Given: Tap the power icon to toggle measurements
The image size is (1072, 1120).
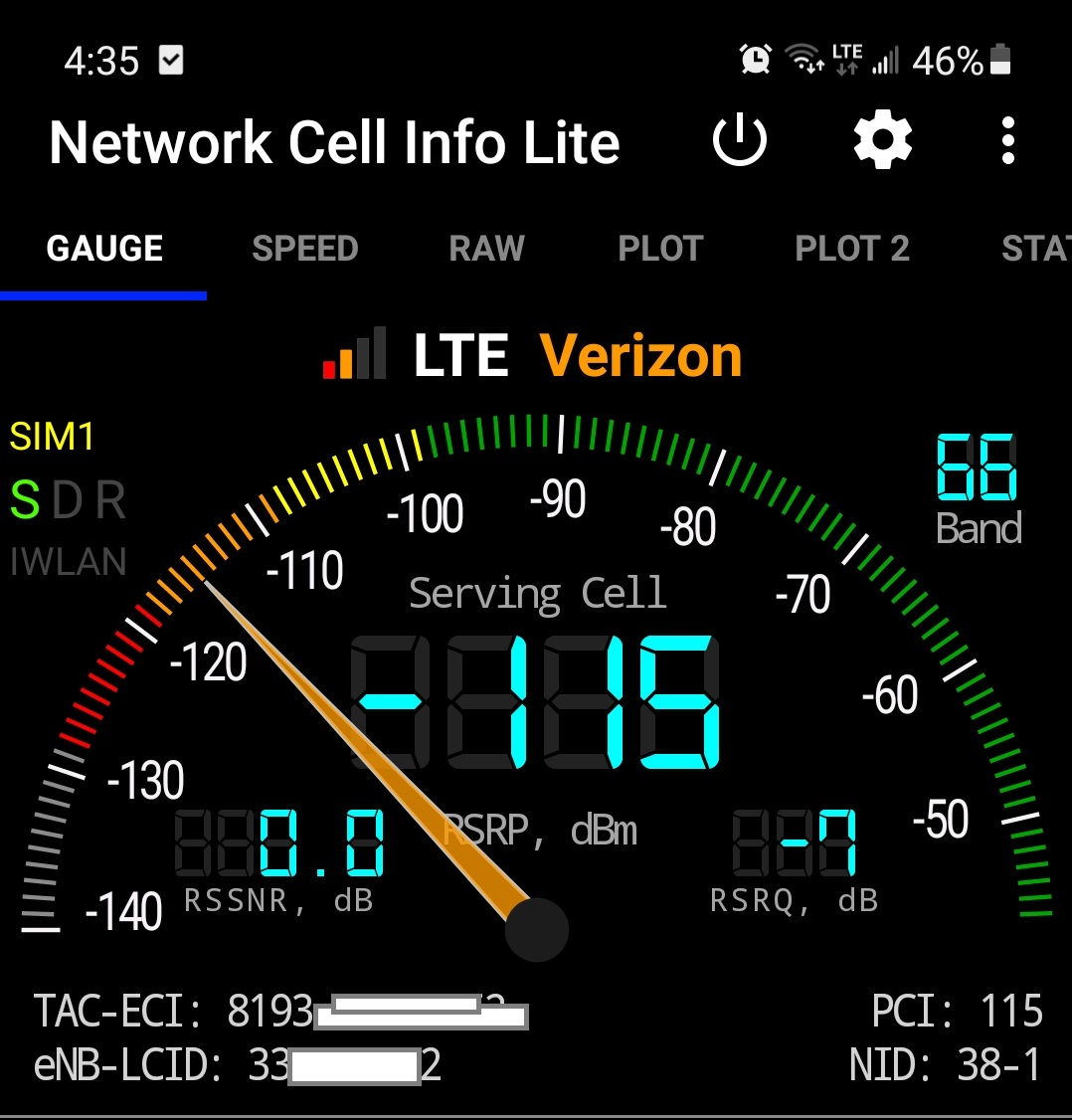Looking at the screenshot, I should 740,140.
